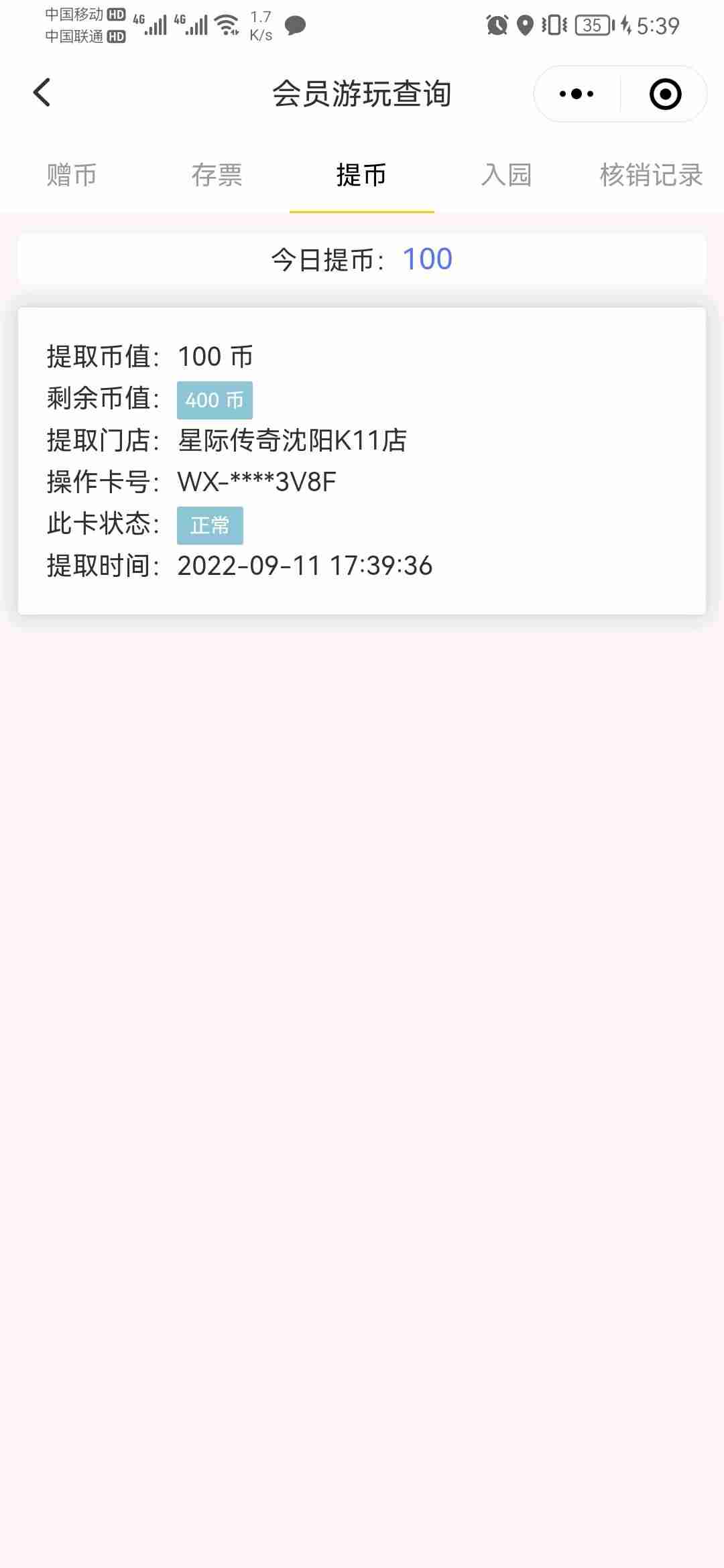Switch to the 入园 tab
This screenshot has width=724, height=1568.
point(506,176)
